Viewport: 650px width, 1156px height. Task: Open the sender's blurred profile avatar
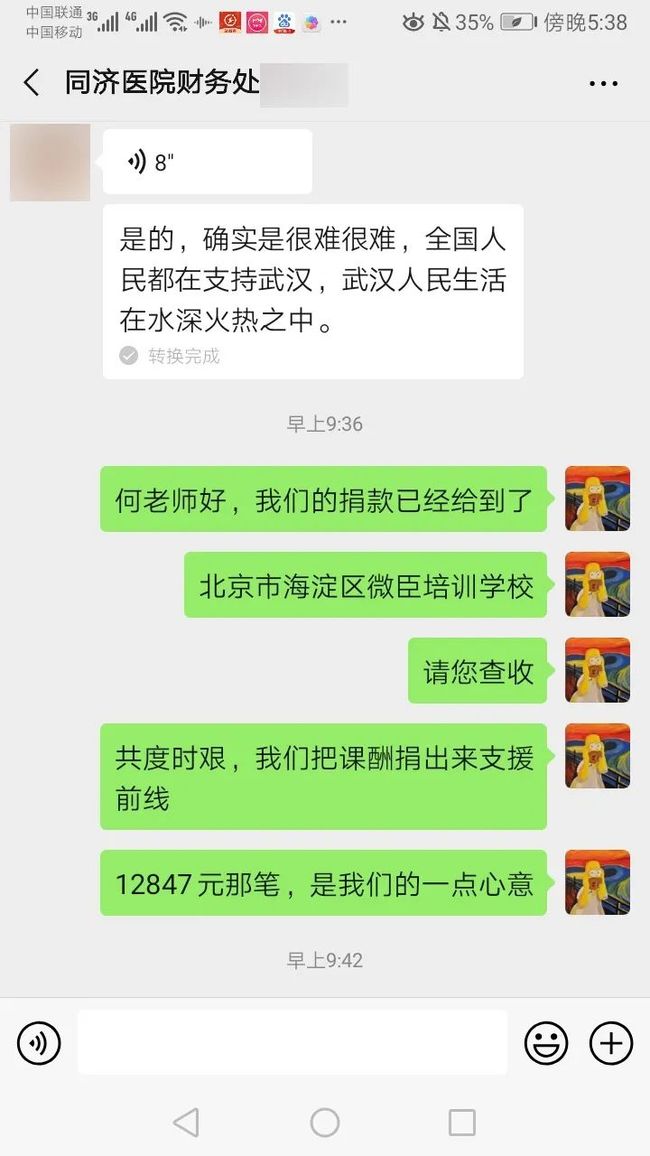[x=50, y=162]
